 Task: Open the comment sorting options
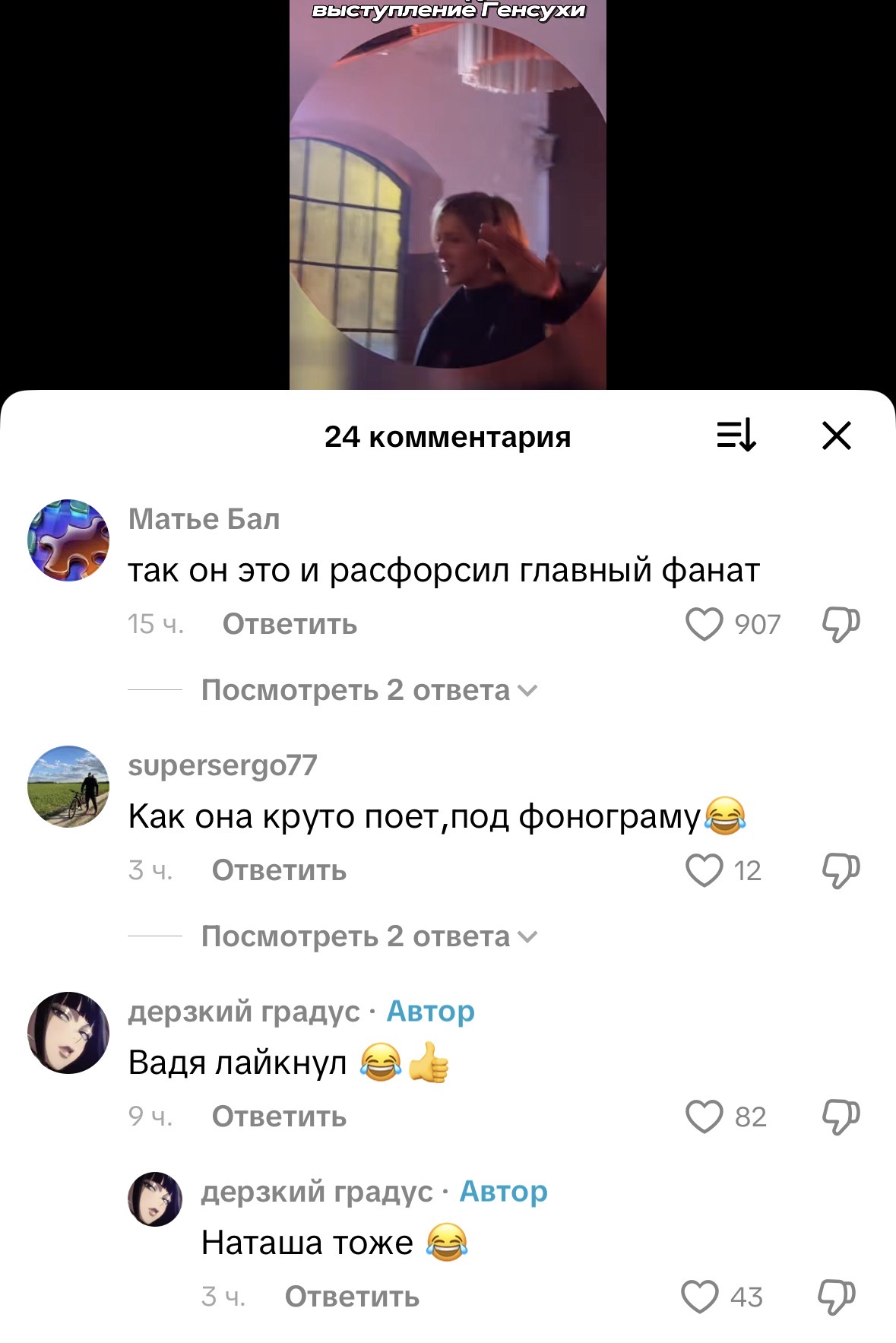pos(736,436)
